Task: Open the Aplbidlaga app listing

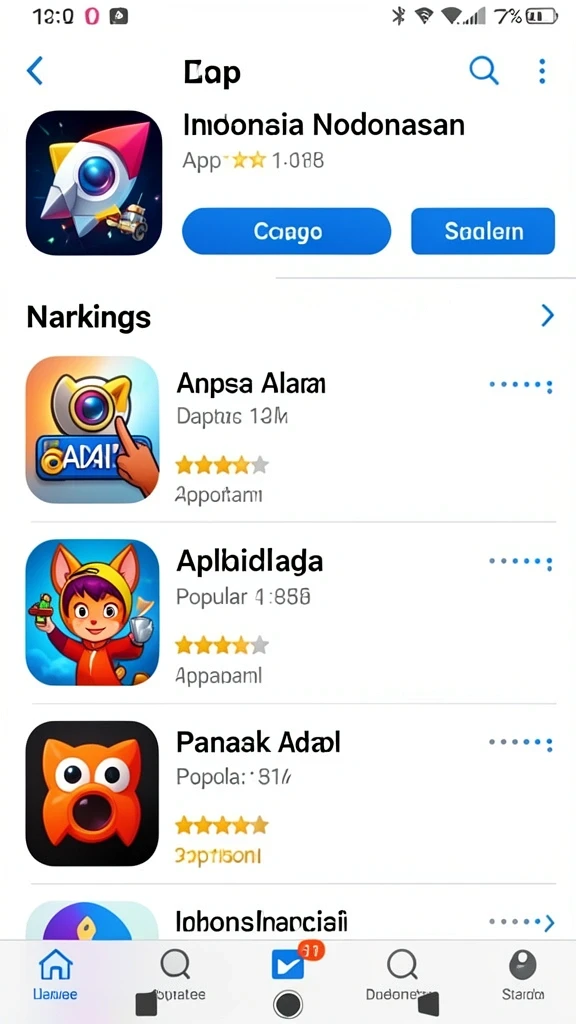Action: point(291,613)
